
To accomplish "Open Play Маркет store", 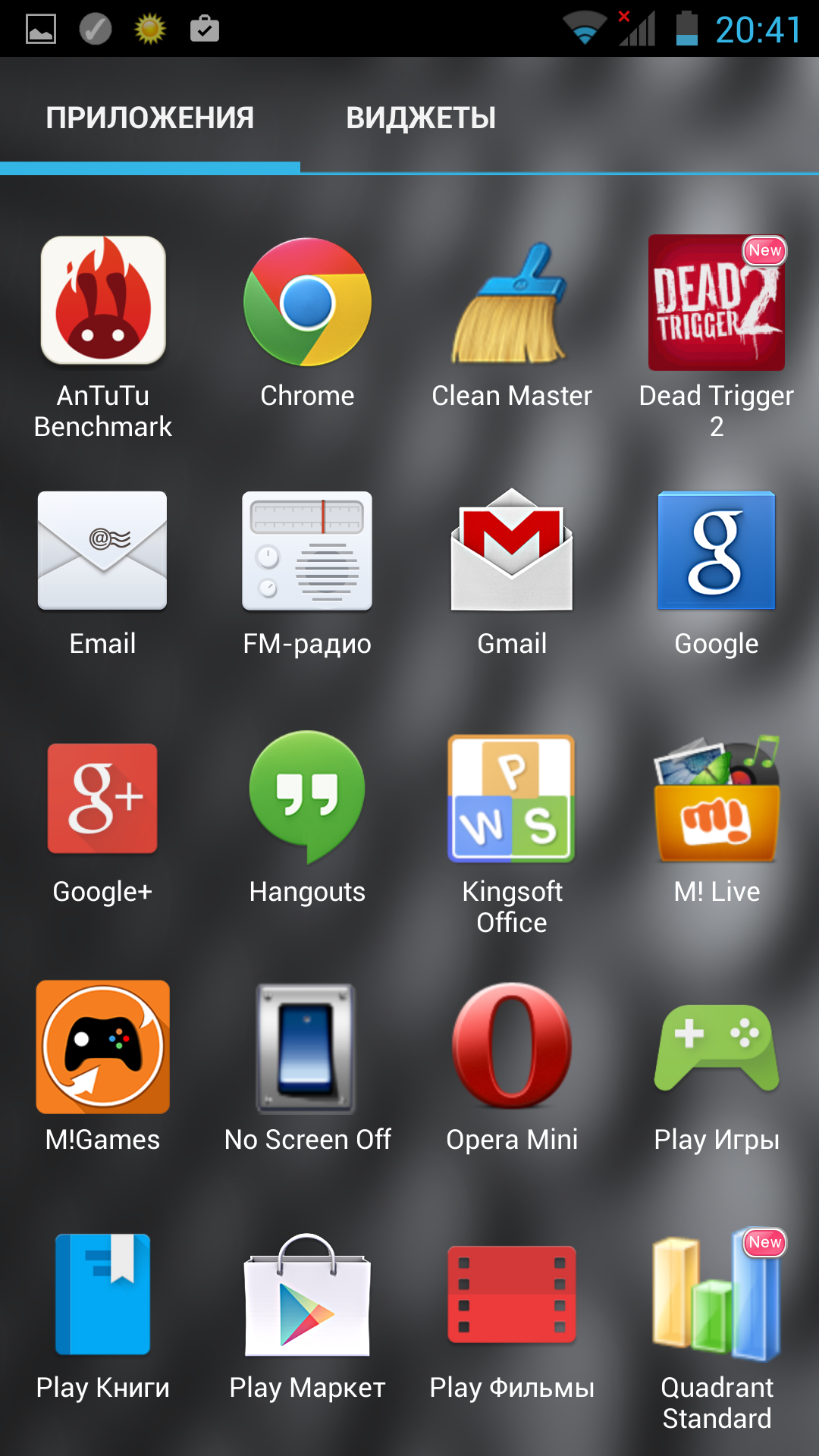I will (307, 1316).
